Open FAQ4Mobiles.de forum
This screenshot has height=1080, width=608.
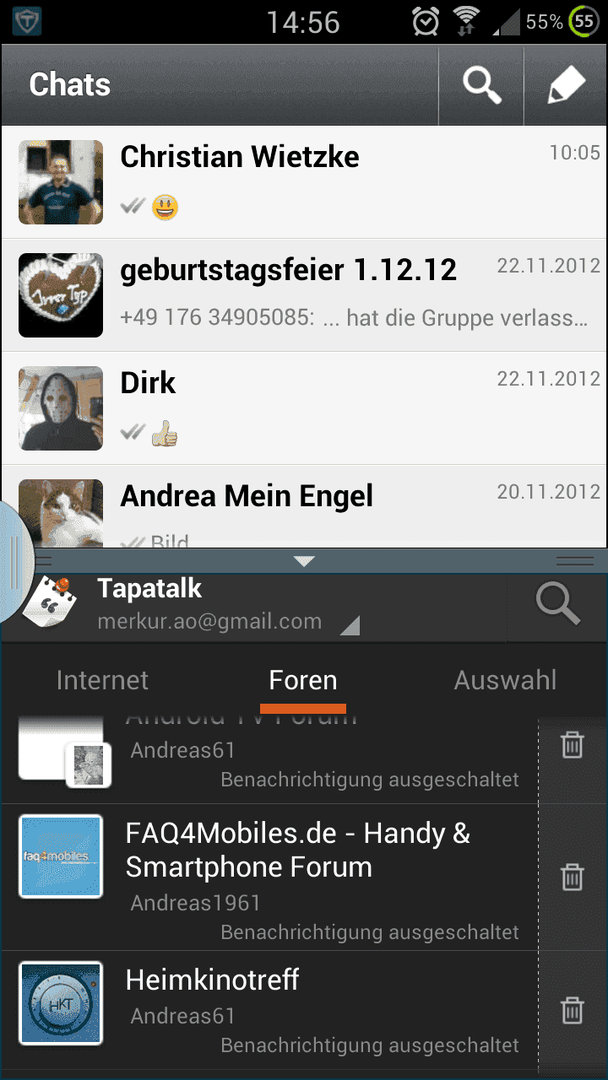tap(280, 876)
